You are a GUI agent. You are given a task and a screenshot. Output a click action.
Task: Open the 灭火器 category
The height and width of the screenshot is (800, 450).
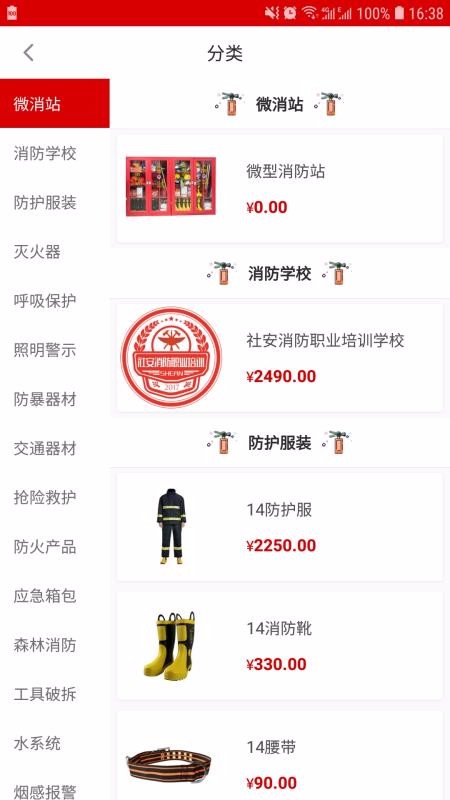click(55, 251)
